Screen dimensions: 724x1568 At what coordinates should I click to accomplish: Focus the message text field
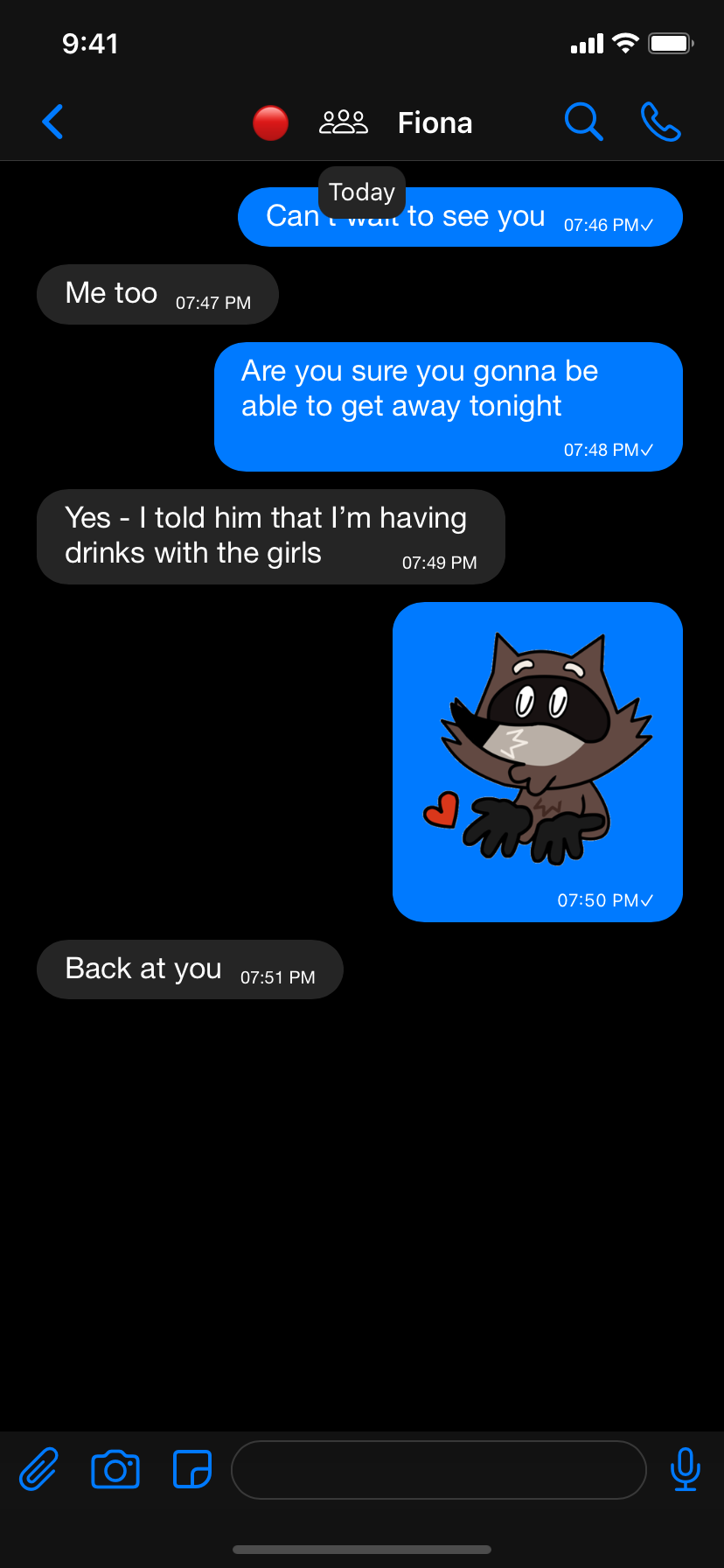438,1470
